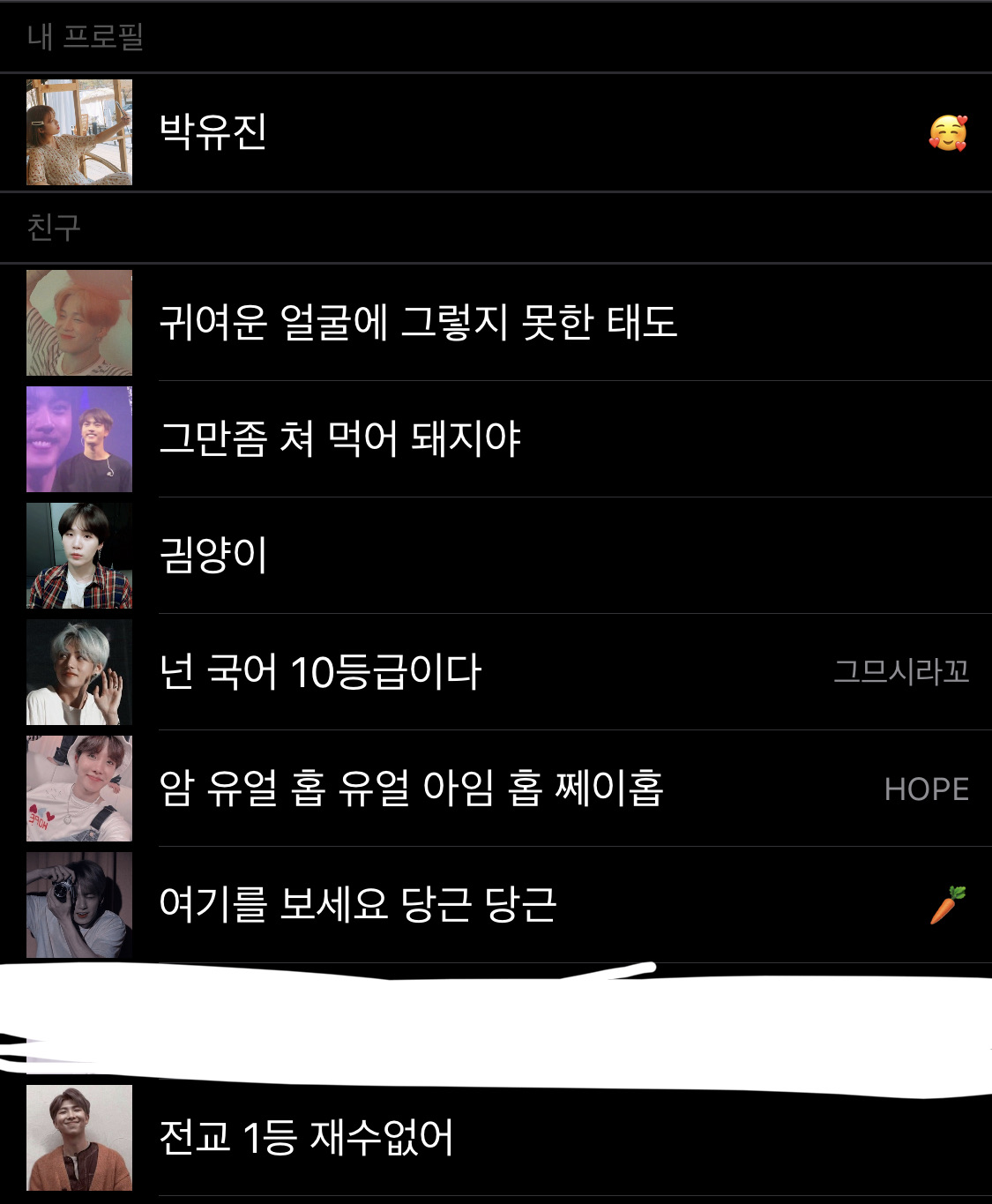The width and height of the screenshot is (992, 1204).
Task: Select the friend named 김양이
Action: (x=213, y=556)
